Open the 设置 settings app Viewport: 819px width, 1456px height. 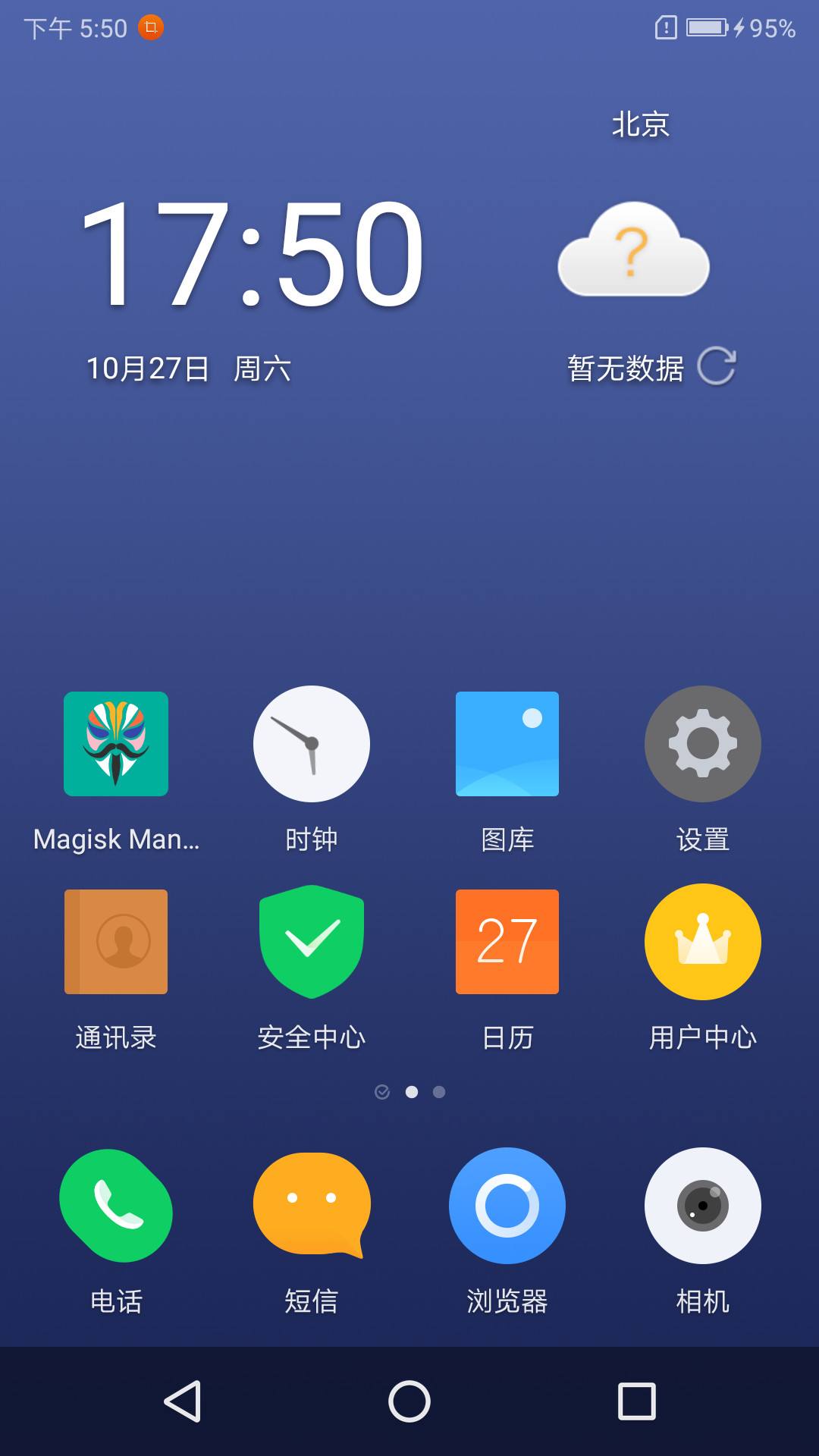(x=702, y=744)
